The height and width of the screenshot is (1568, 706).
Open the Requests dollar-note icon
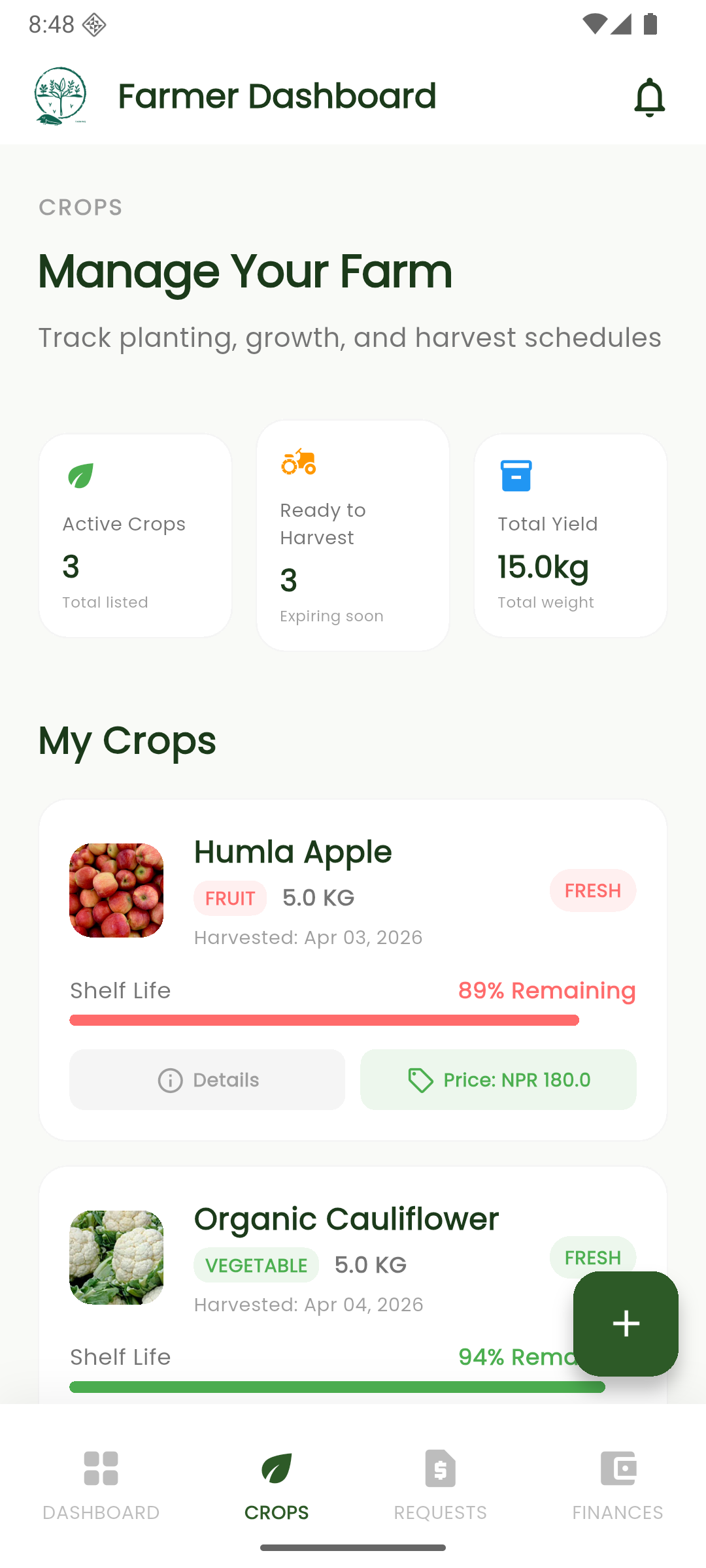tap(439, 1469)
